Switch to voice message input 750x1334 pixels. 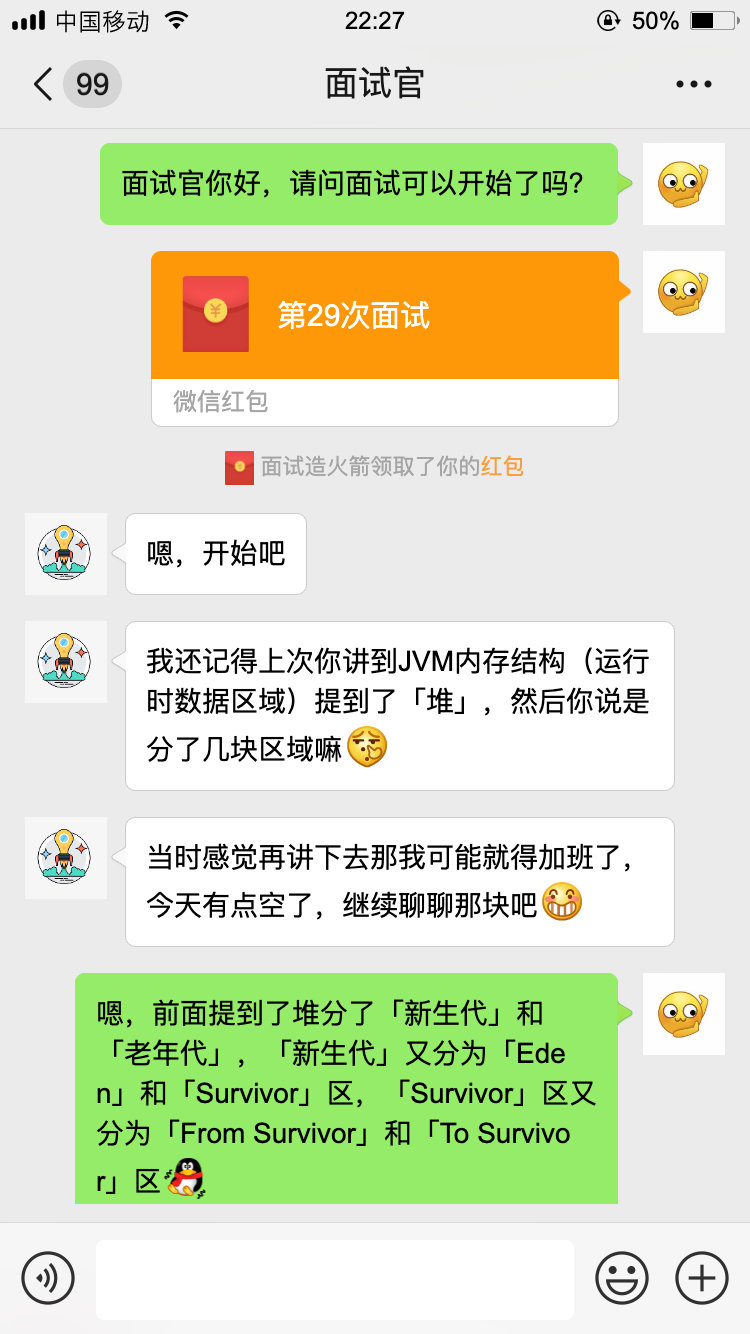point(48,1278)
